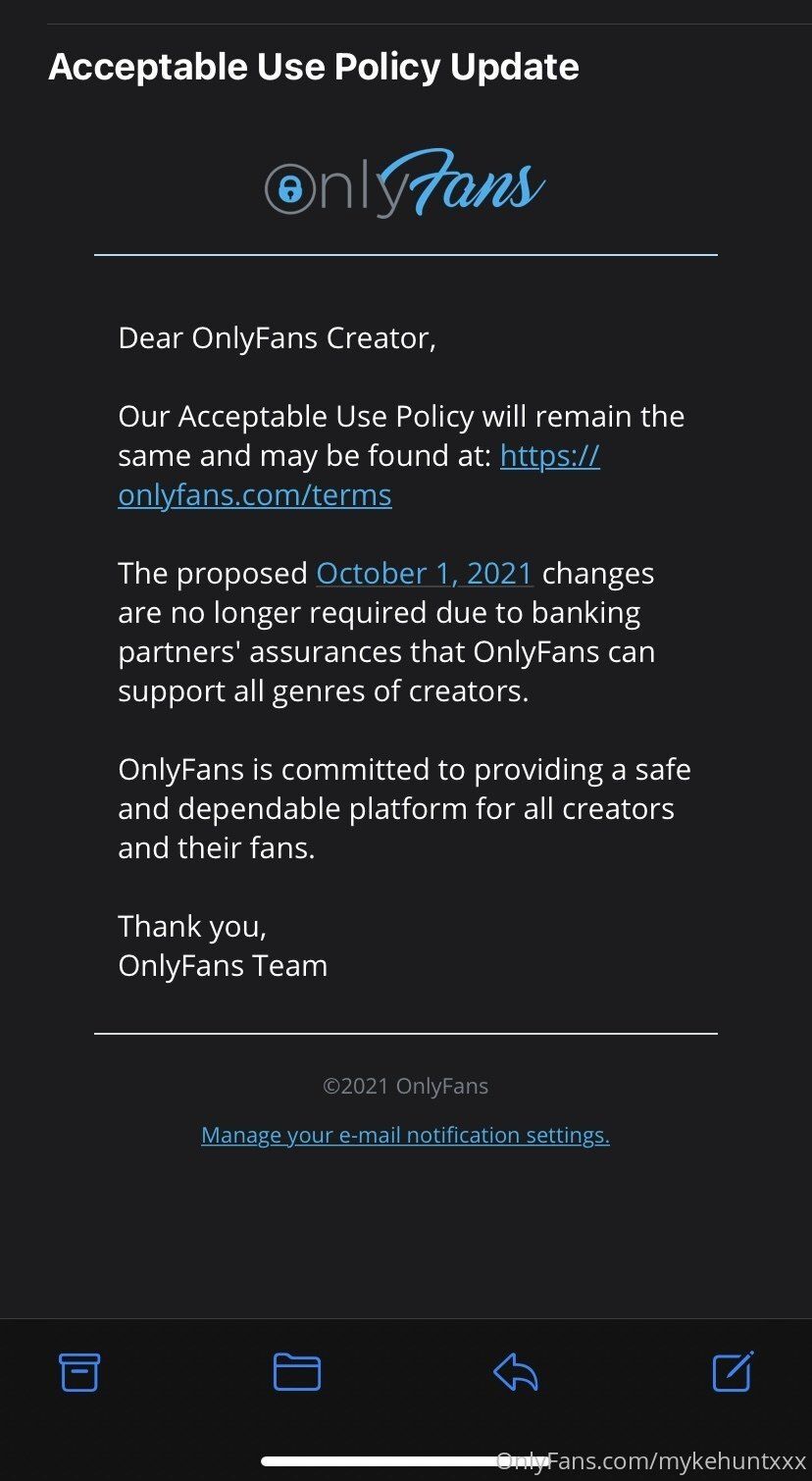Open the reply arrow options
The image size is (812, 1481).
[516, 1371]
